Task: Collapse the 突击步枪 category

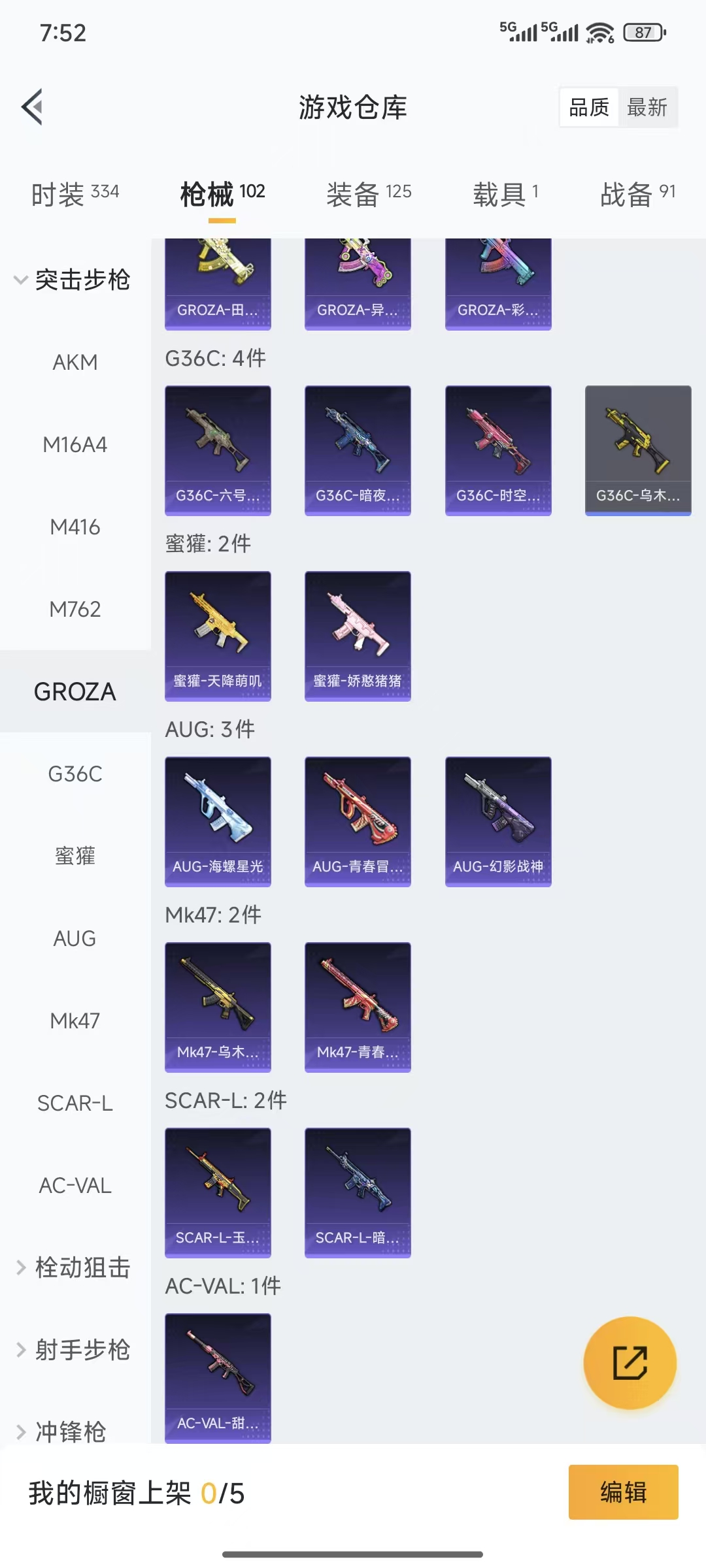Action: coord(73,280)
